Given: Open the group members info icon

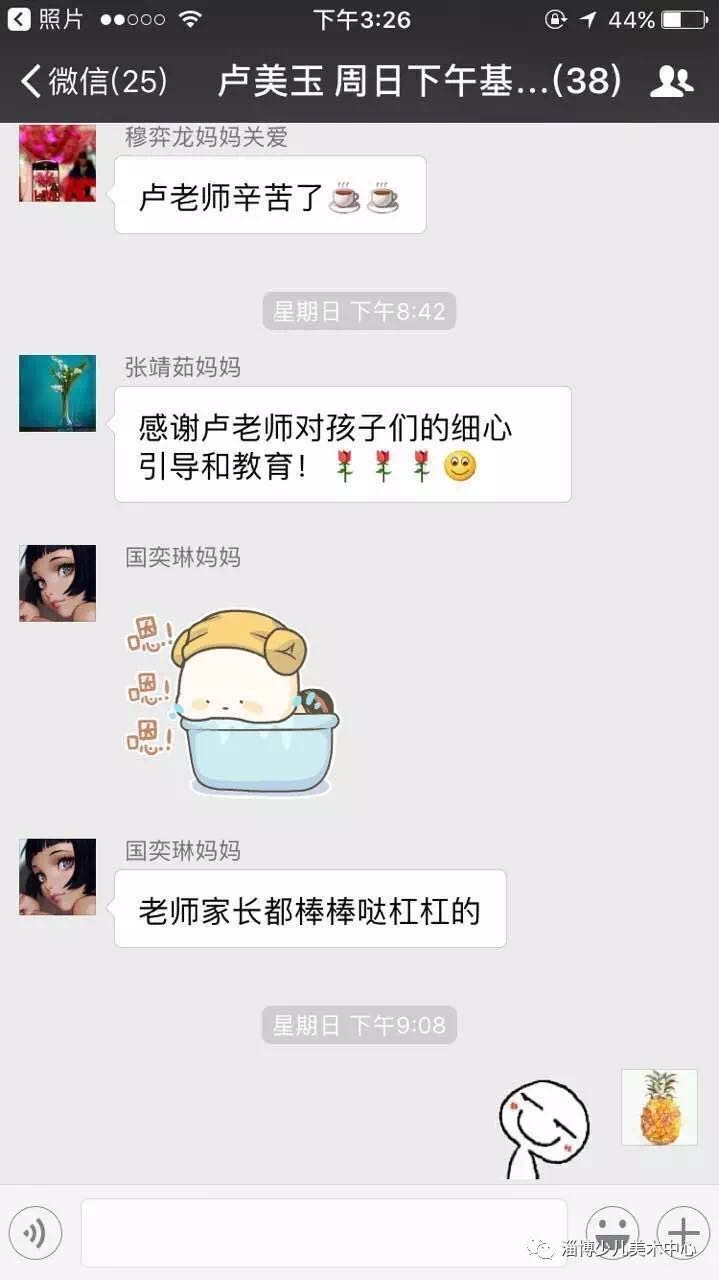Looking at the screenshot, I should 671,81.
